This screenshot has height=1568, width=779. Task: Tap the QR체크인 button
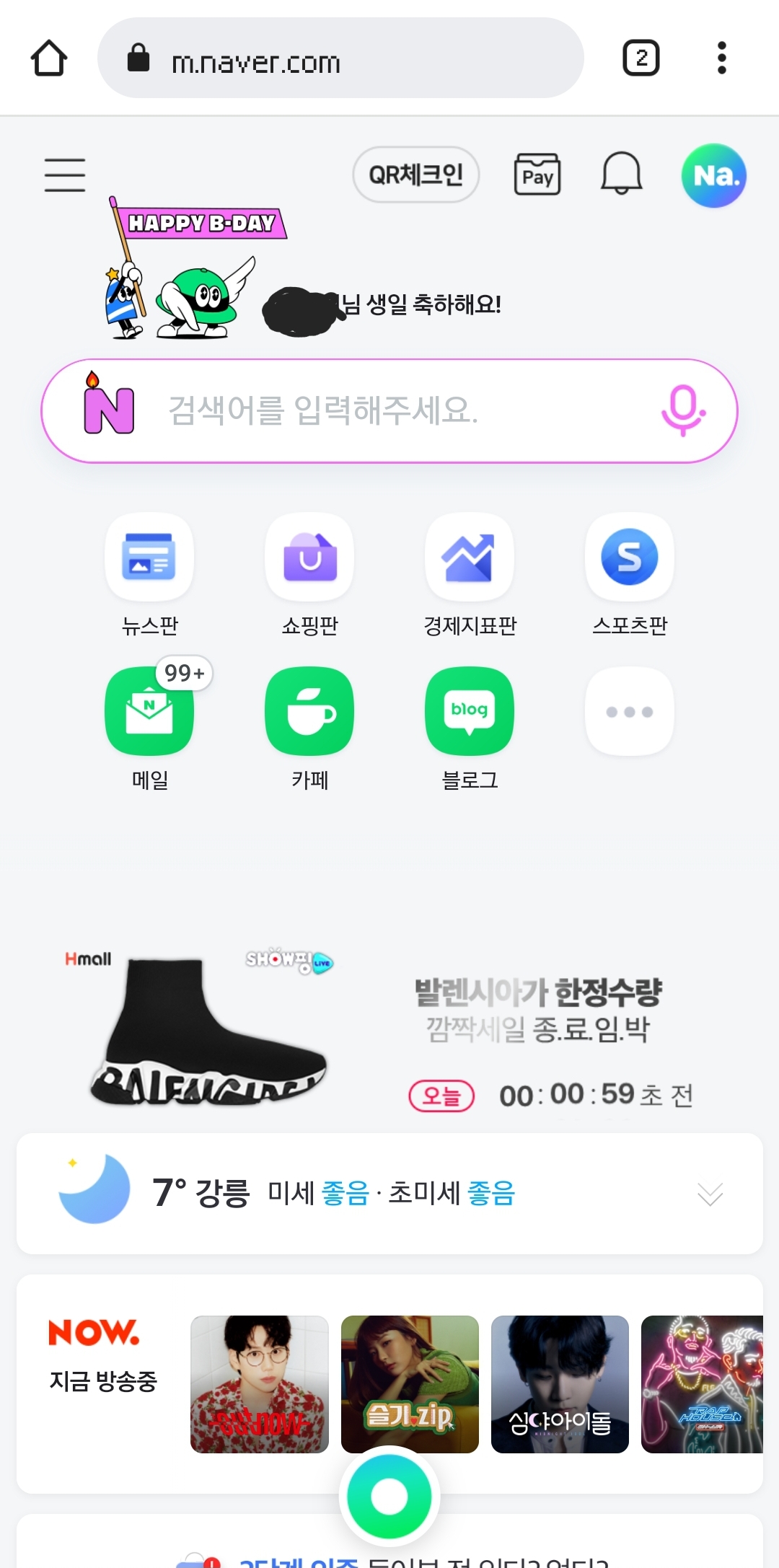point(415,175)
